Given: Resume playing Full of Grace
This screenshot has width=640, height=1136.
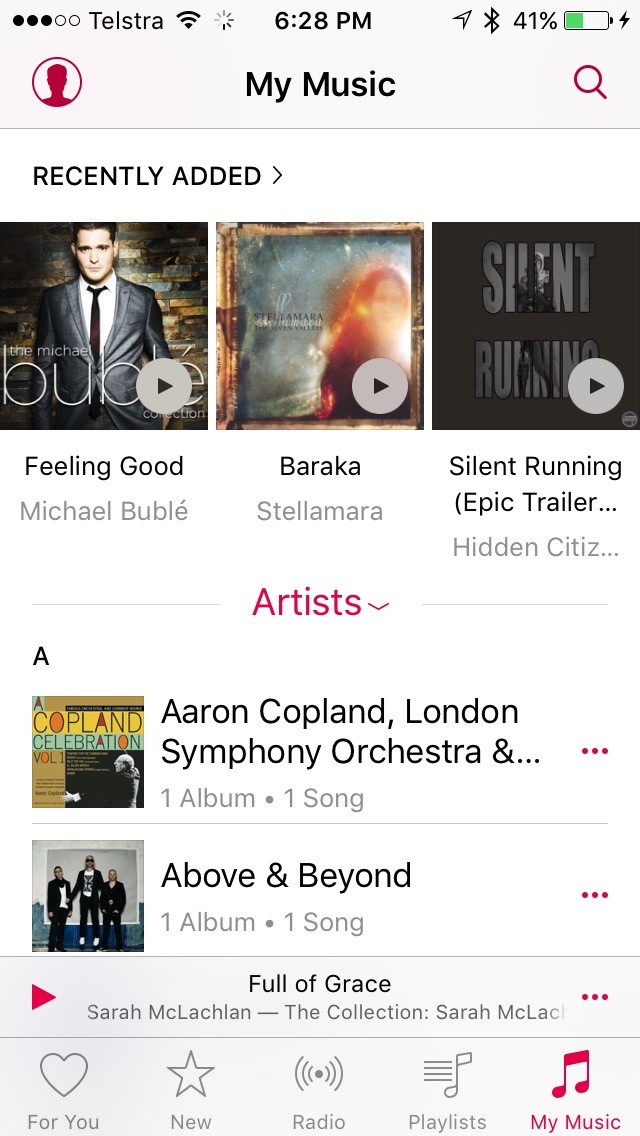Looking at the screenshot, I should [x=43, y=997].
